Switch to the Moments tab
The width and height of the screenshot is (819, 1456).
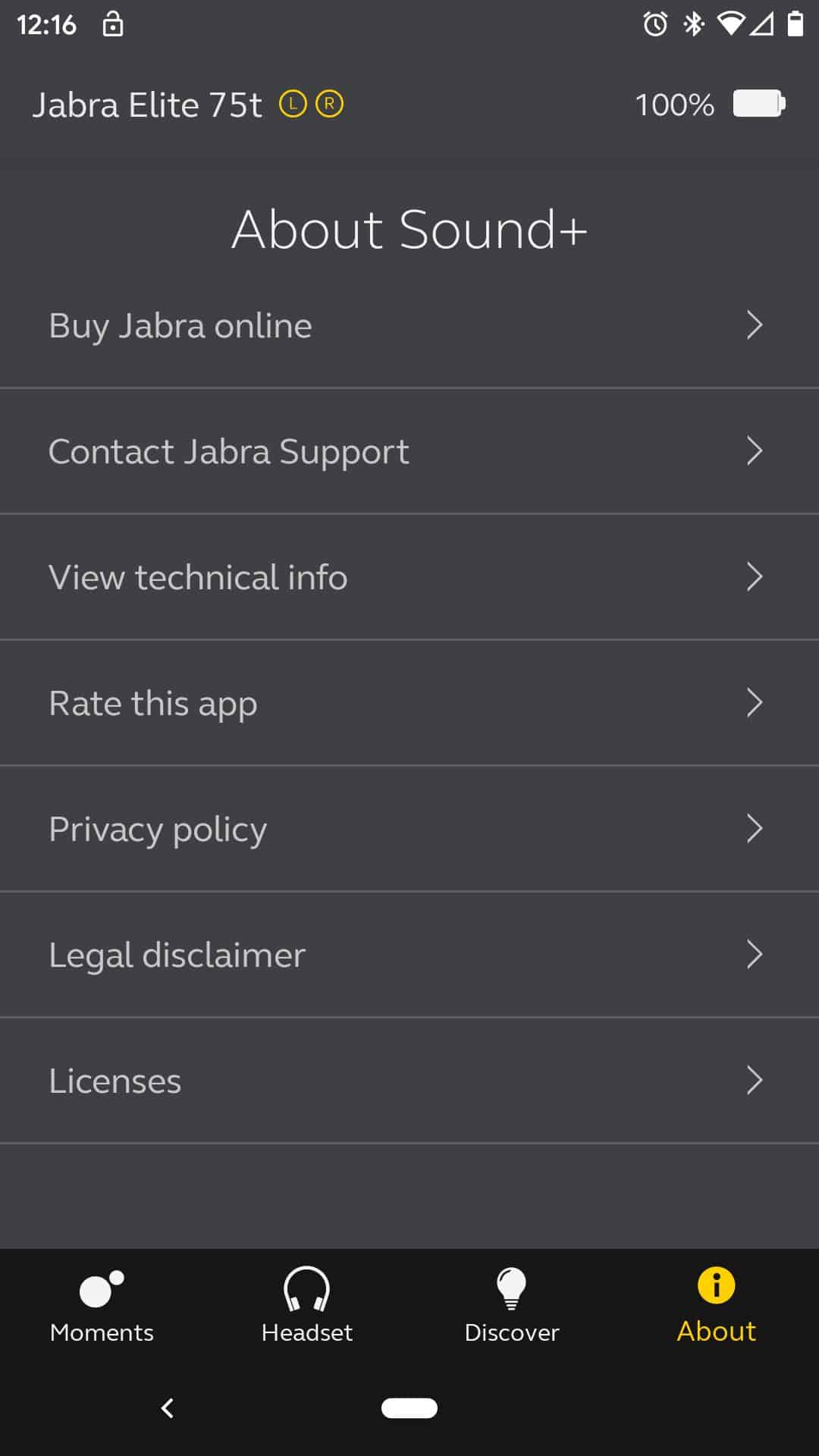coord(102,1306)
